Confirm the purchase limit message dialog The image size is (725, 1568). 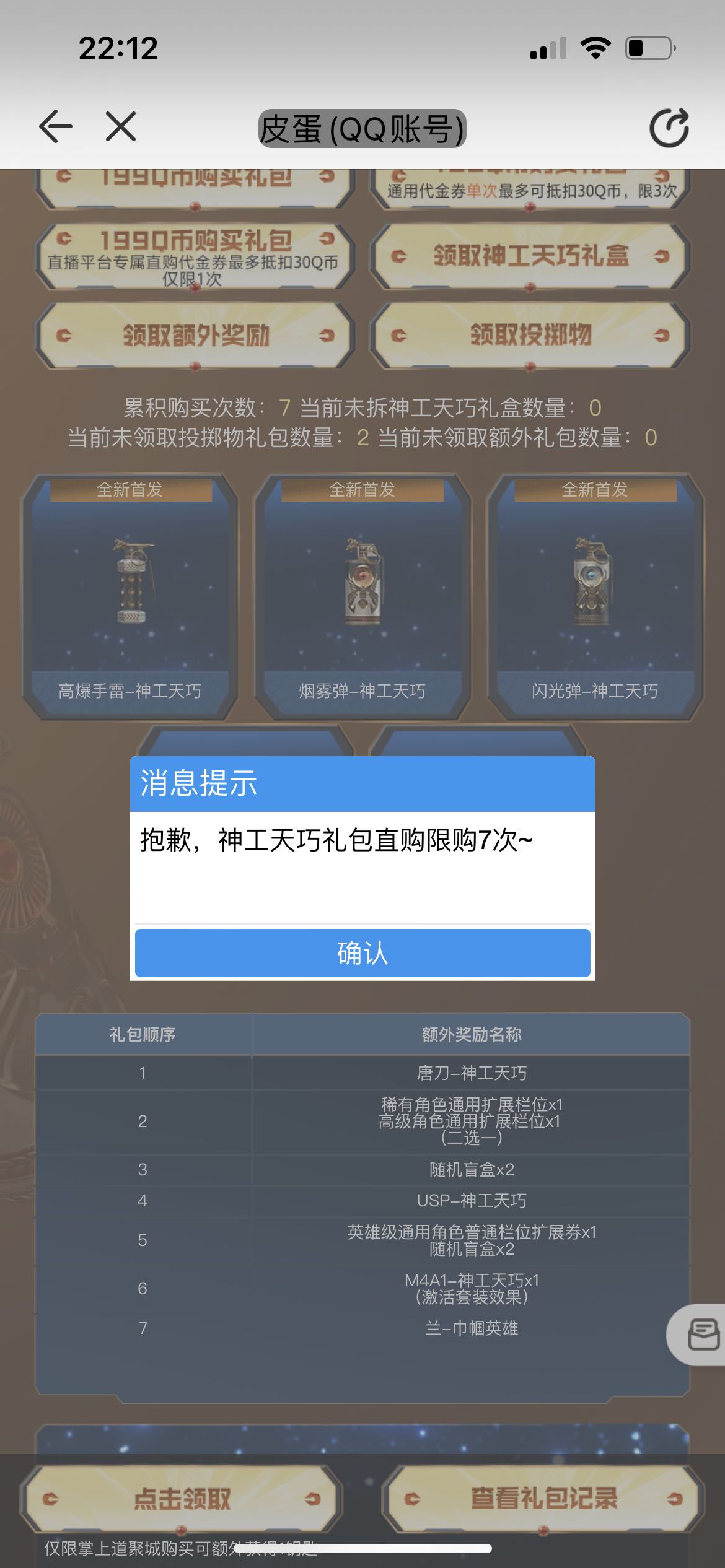click(362, 953)
